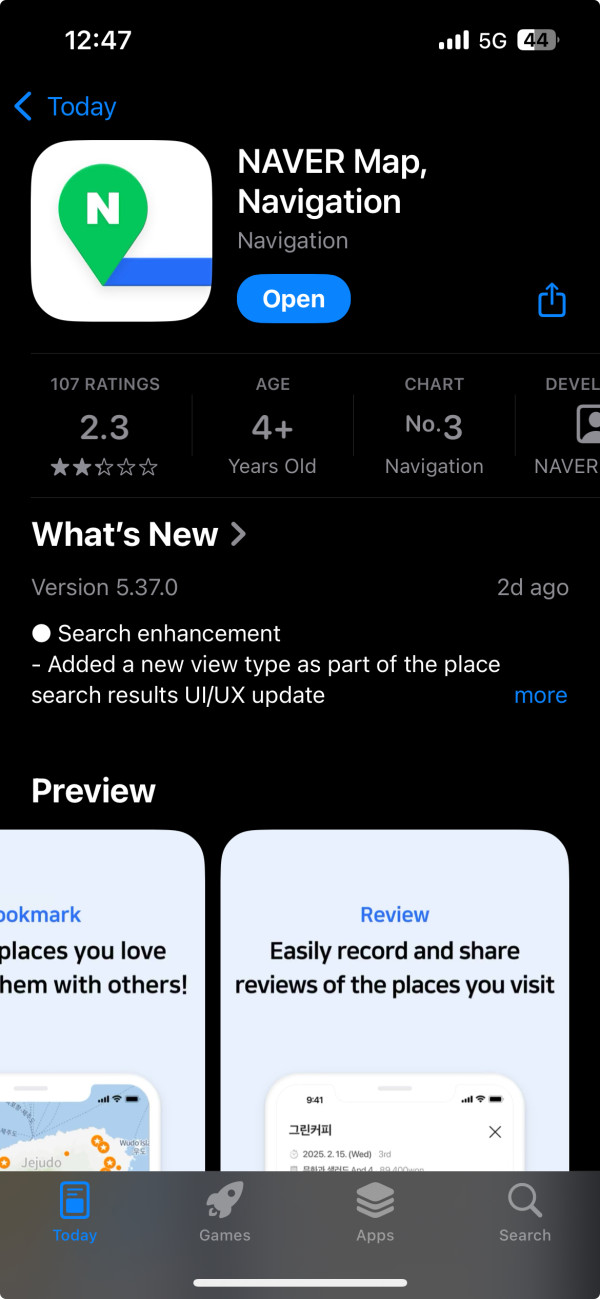600x1299 pixels.
Task: Expand release notes with more
Action: 540,695
